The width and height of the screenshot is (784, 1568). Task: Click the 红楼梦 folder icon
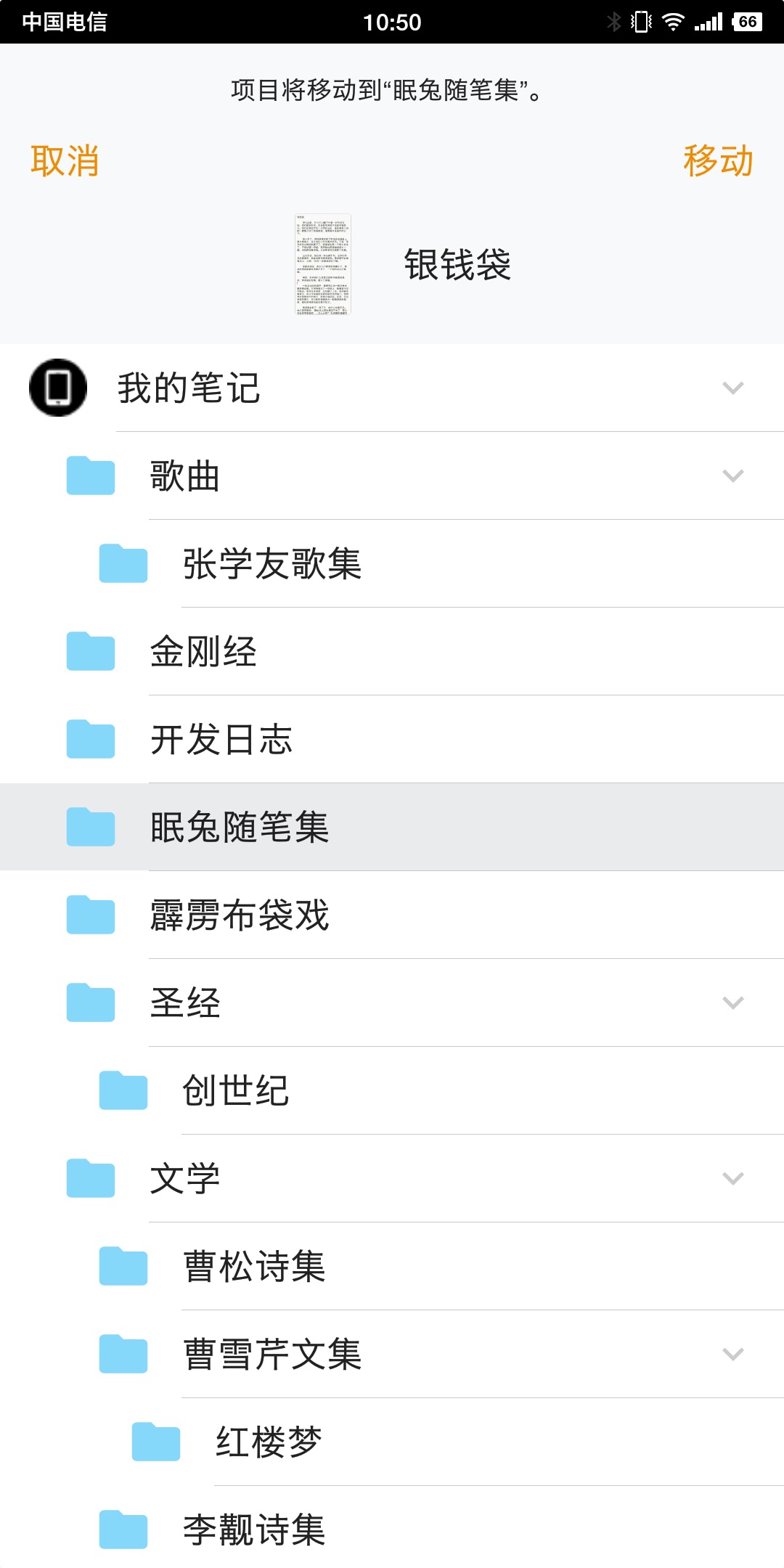157,1443
